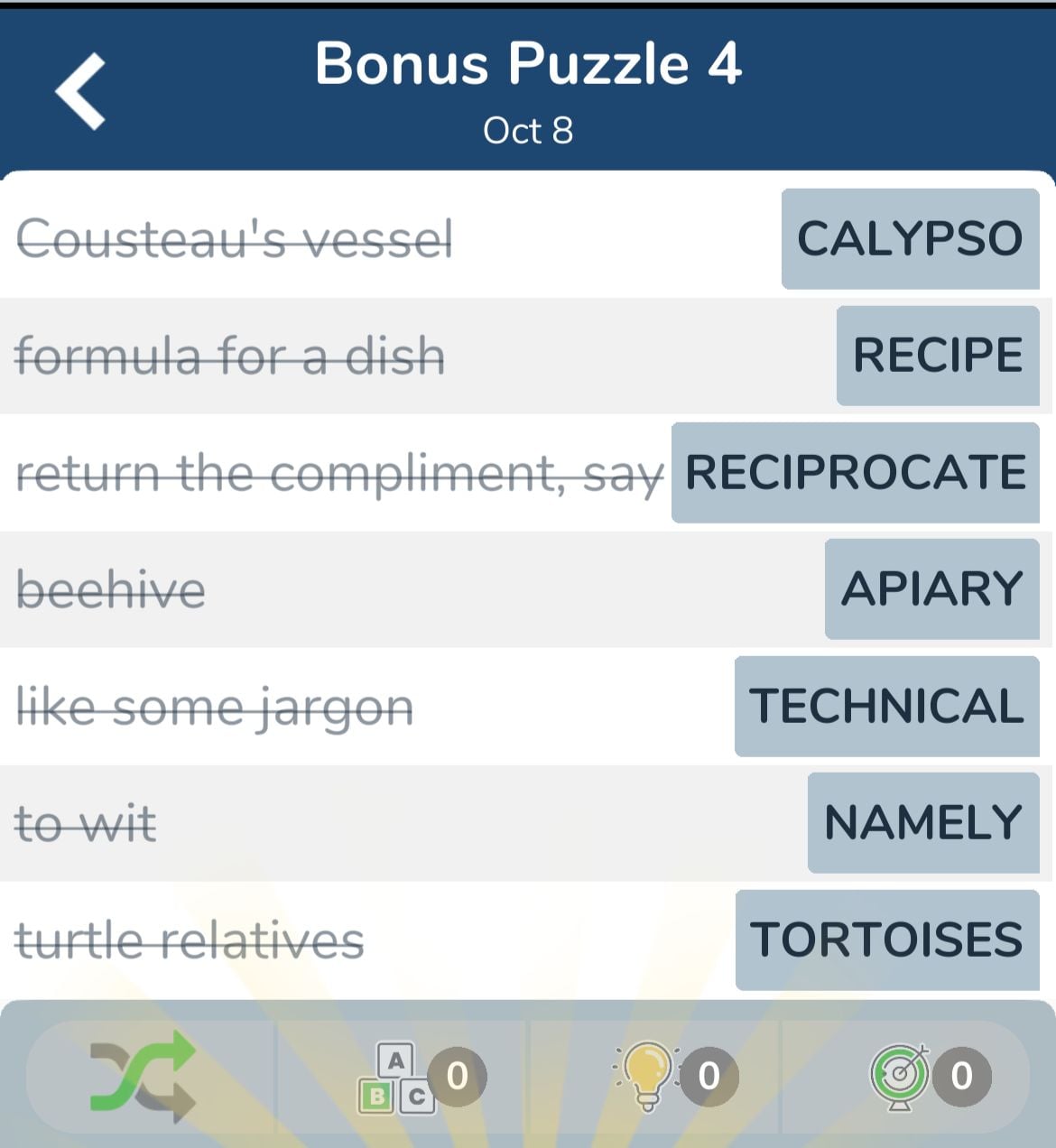Select the CALYPSO answer tile
Viewport: 1056px width, 1148px height.
point(910,239)
